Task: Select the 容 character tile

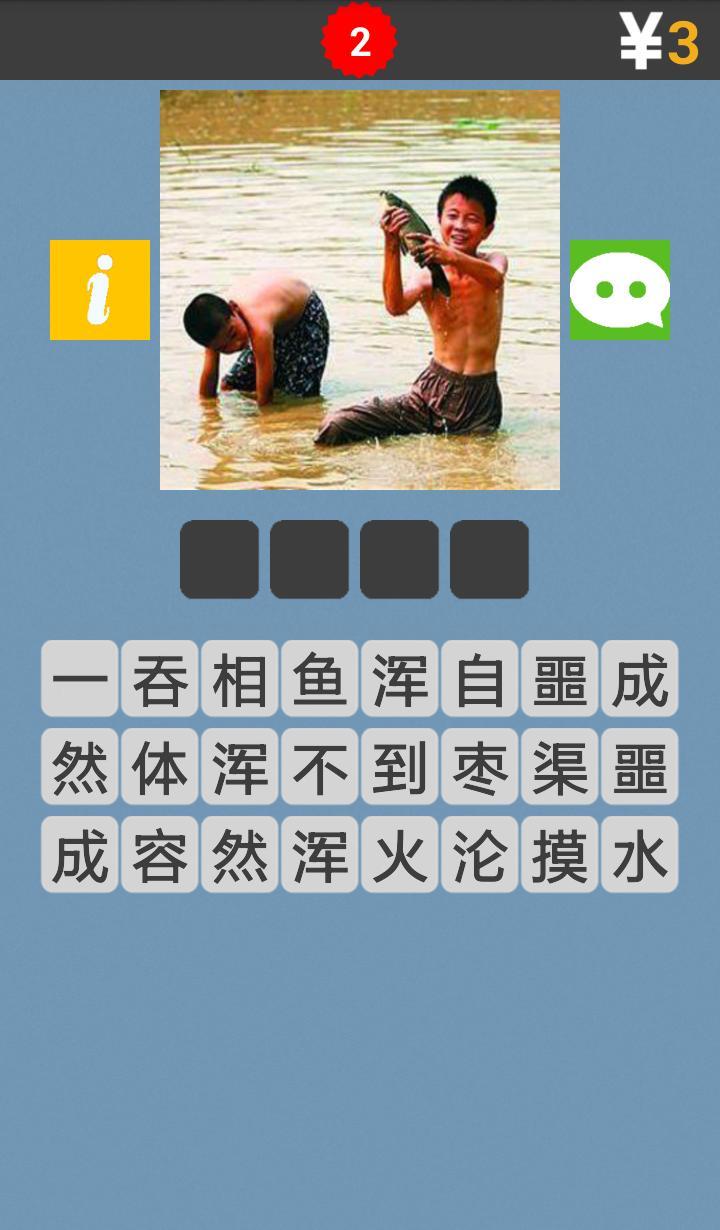Action: coord(160,855)
